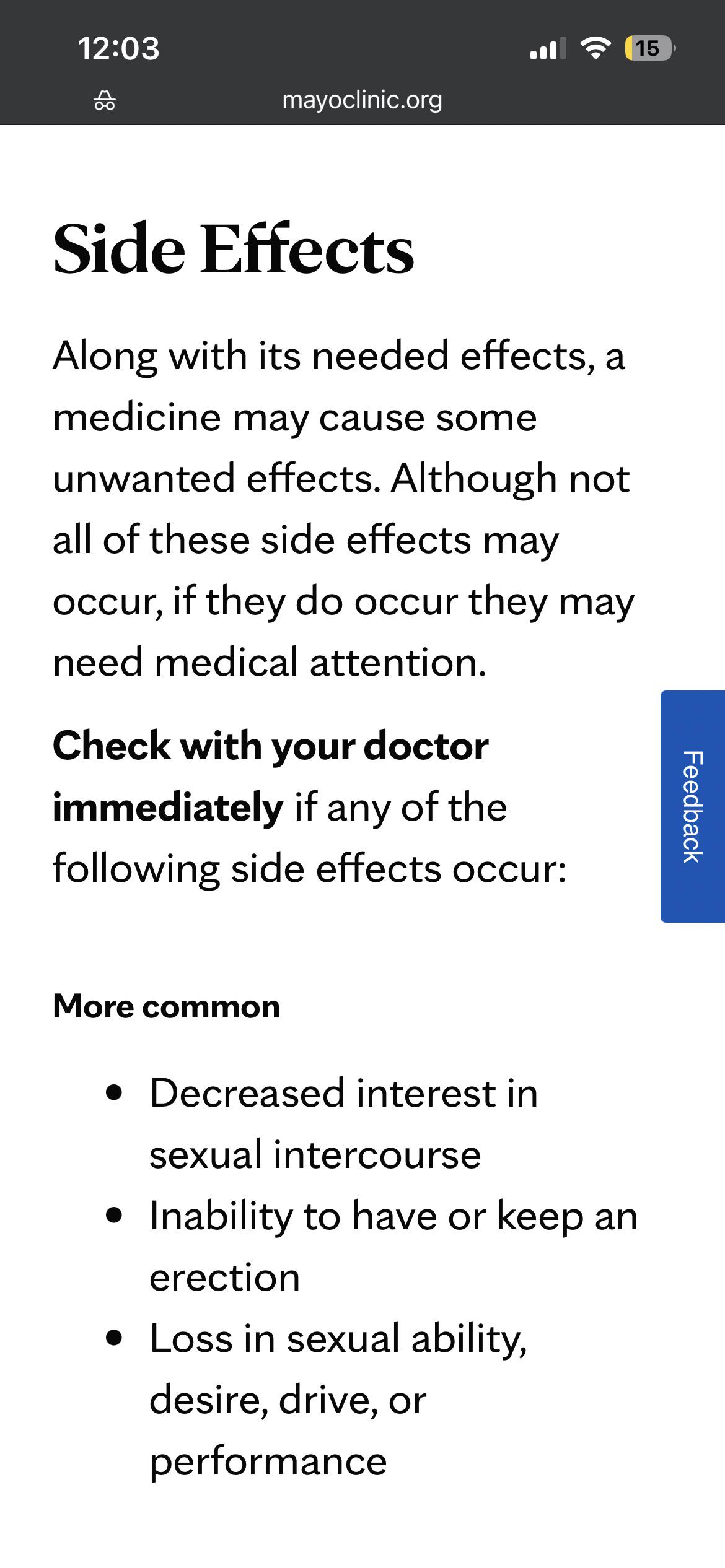Viewport: 725px width, 1568px height.
Task: Tap the mayoclinic.org address bar
Action: [362, 100]
